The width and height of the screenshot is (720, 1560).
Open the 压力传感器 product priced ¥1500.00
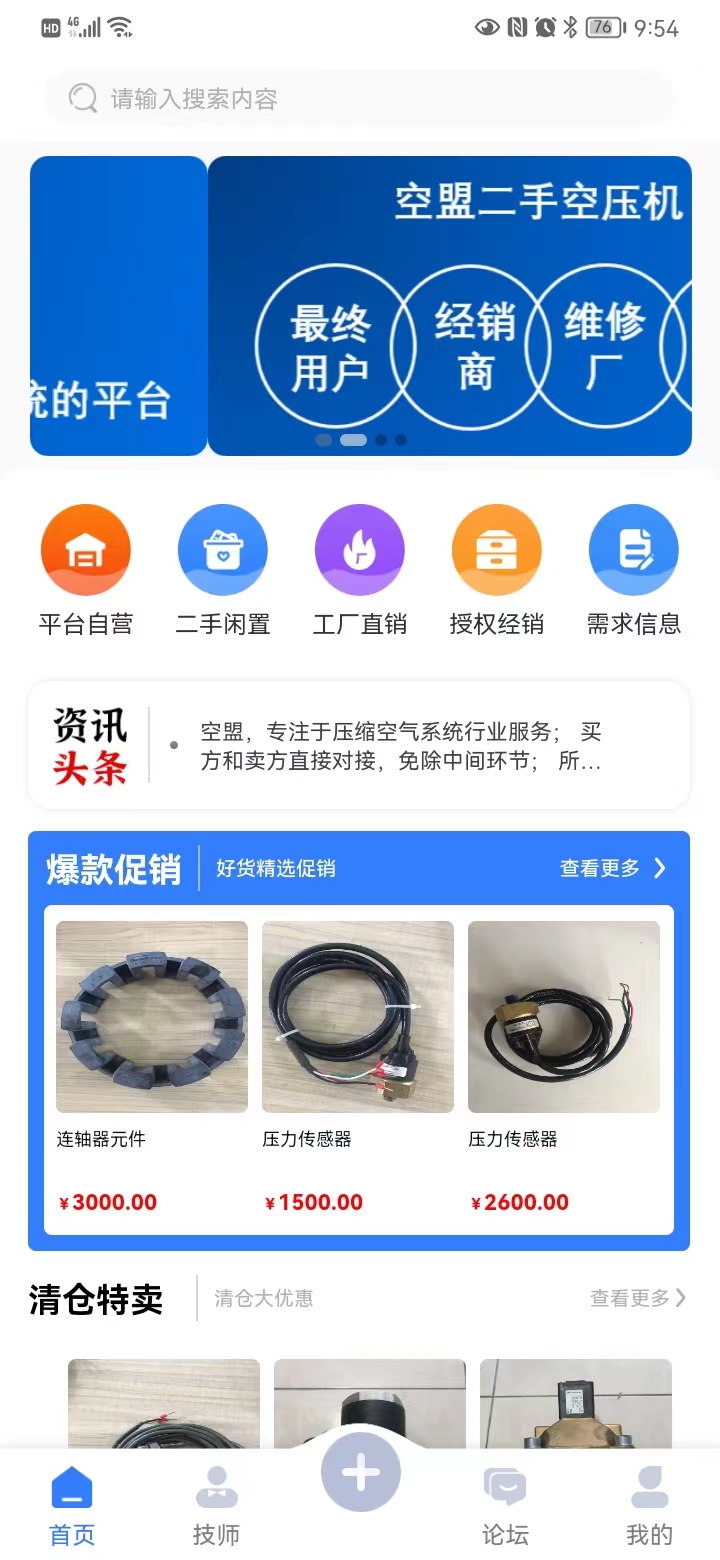click(358, 1067)
